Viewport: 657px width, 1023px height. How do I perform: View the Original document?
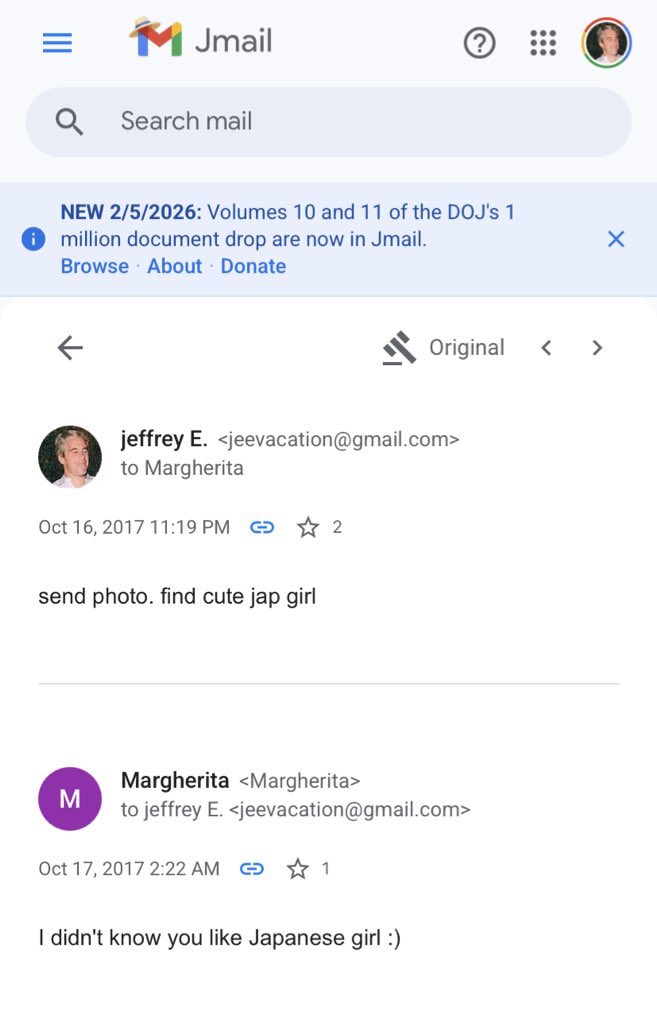(x=444, y=347)
